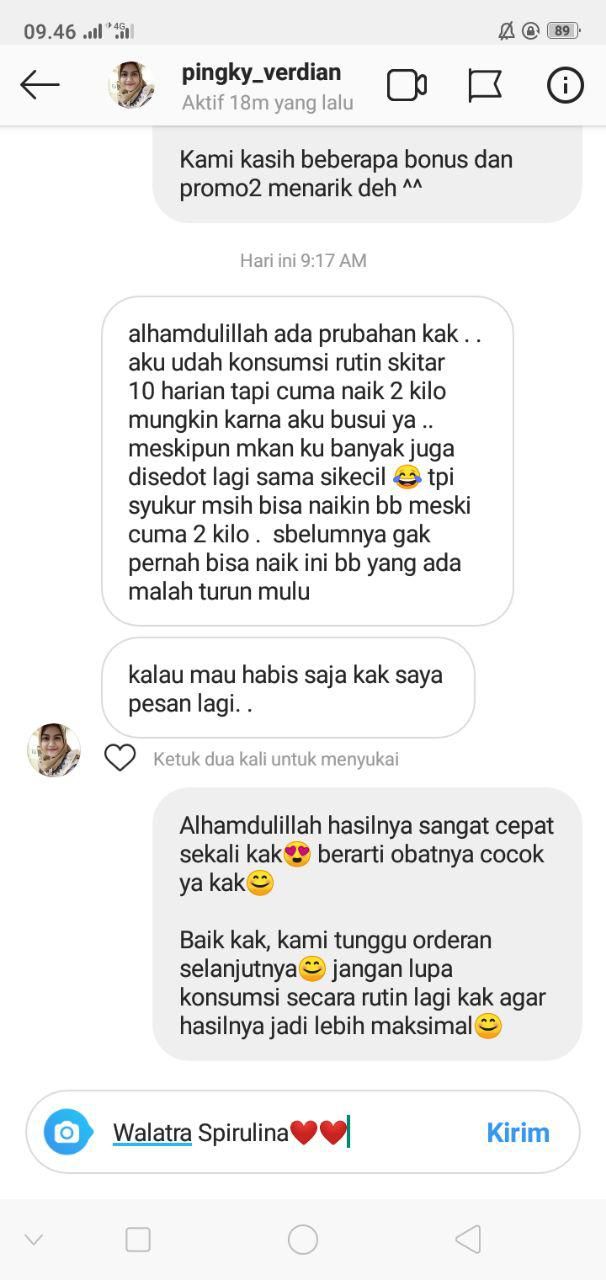Image resolution: width=606 pixels, height=1280 pixels.
Task: Tap pingky_verdian's avatar beside her message
Action: (54, 750)
